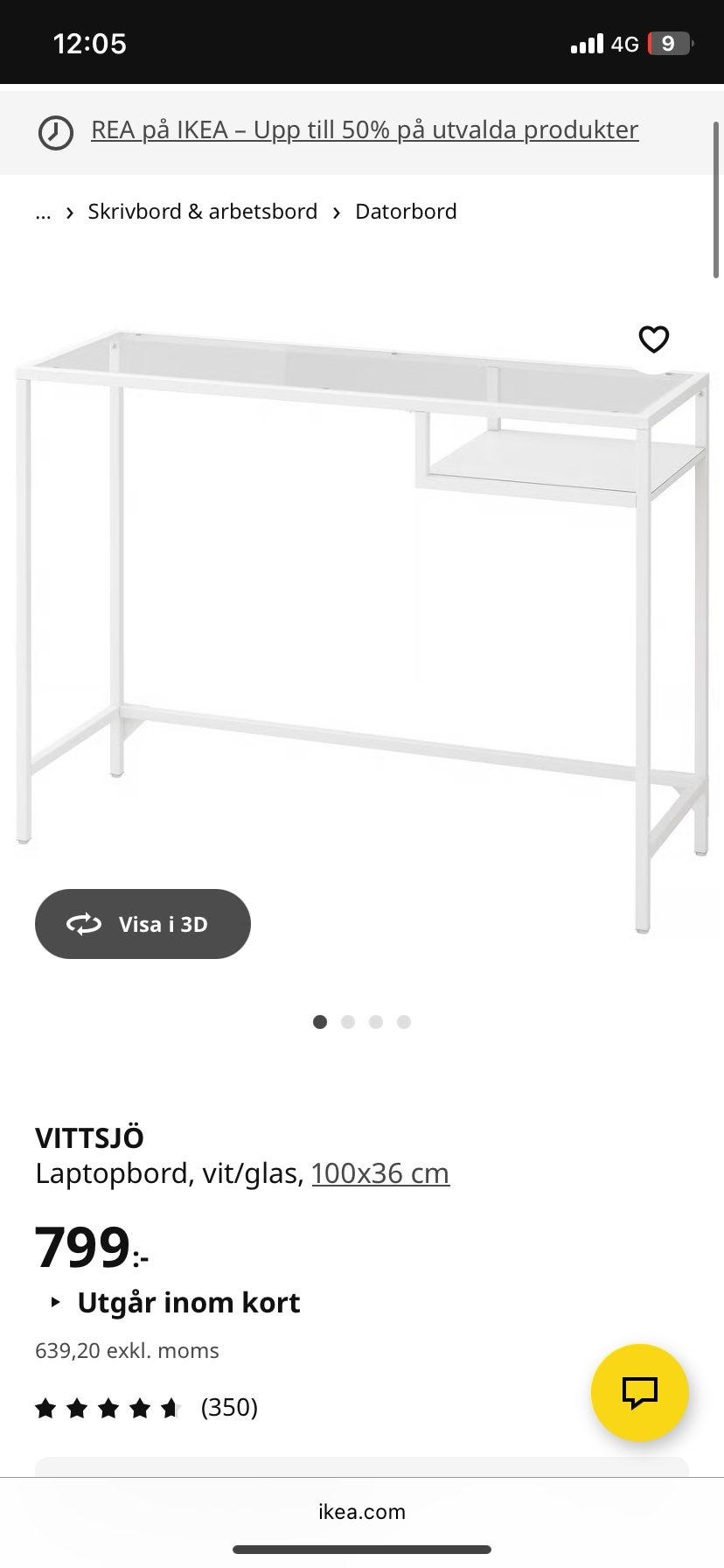Expand the Utgår inom kort notice

188,1303
